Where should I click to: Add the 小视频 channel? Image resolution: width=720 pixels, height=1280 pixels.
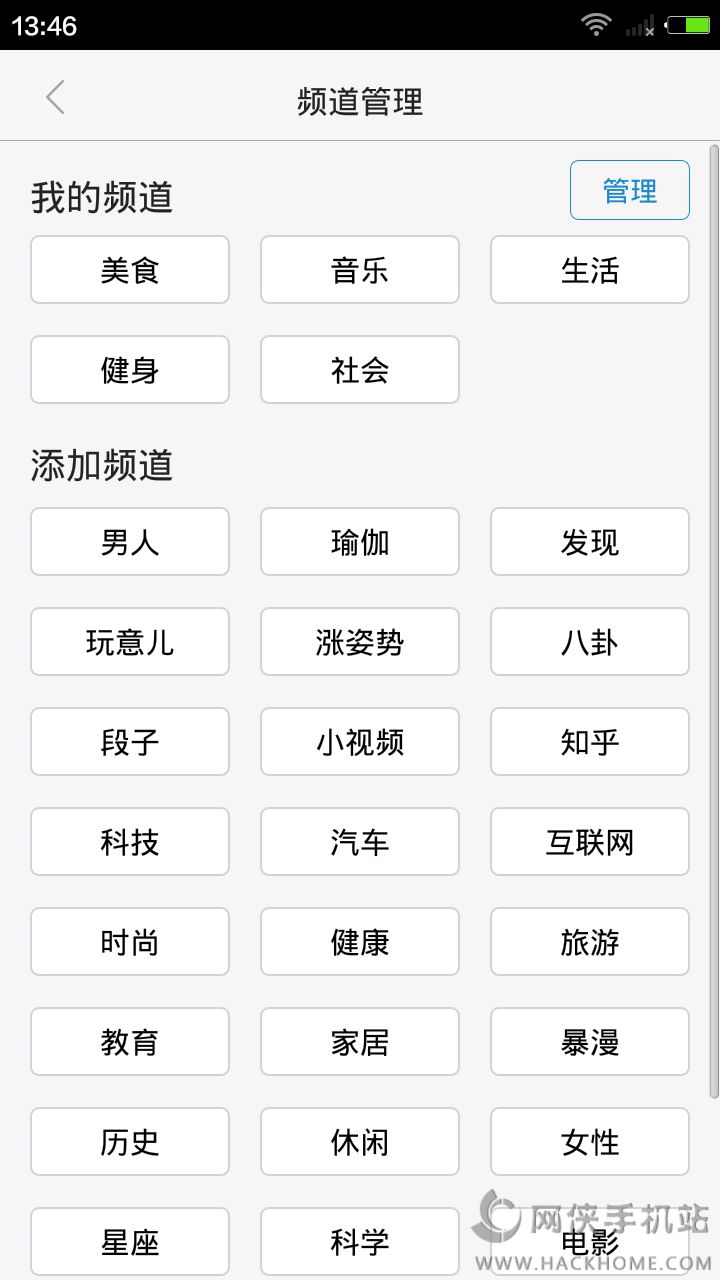[x=360, y=742]
